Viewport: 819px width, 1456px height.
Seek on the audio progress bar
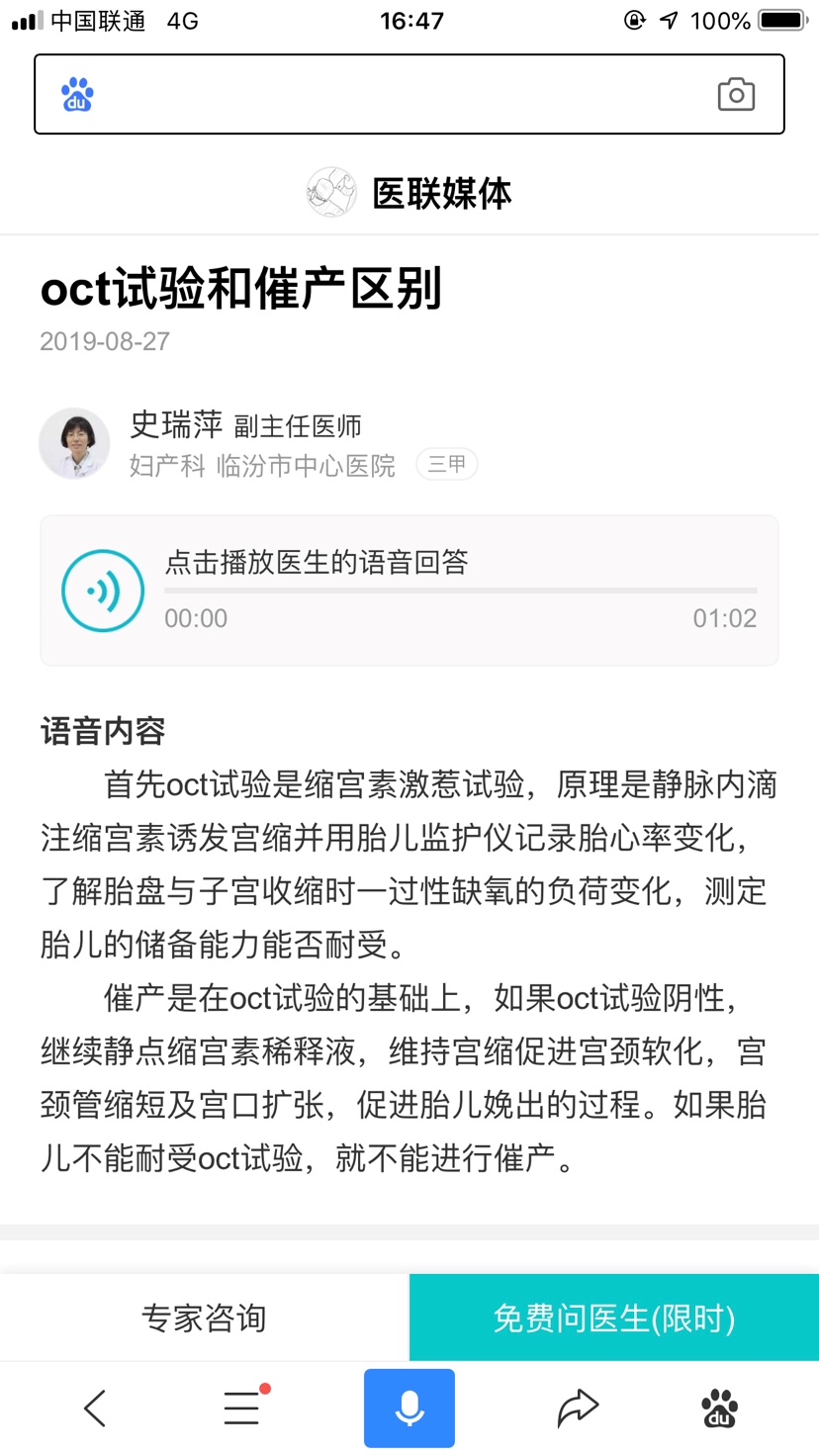coord(460,591)
